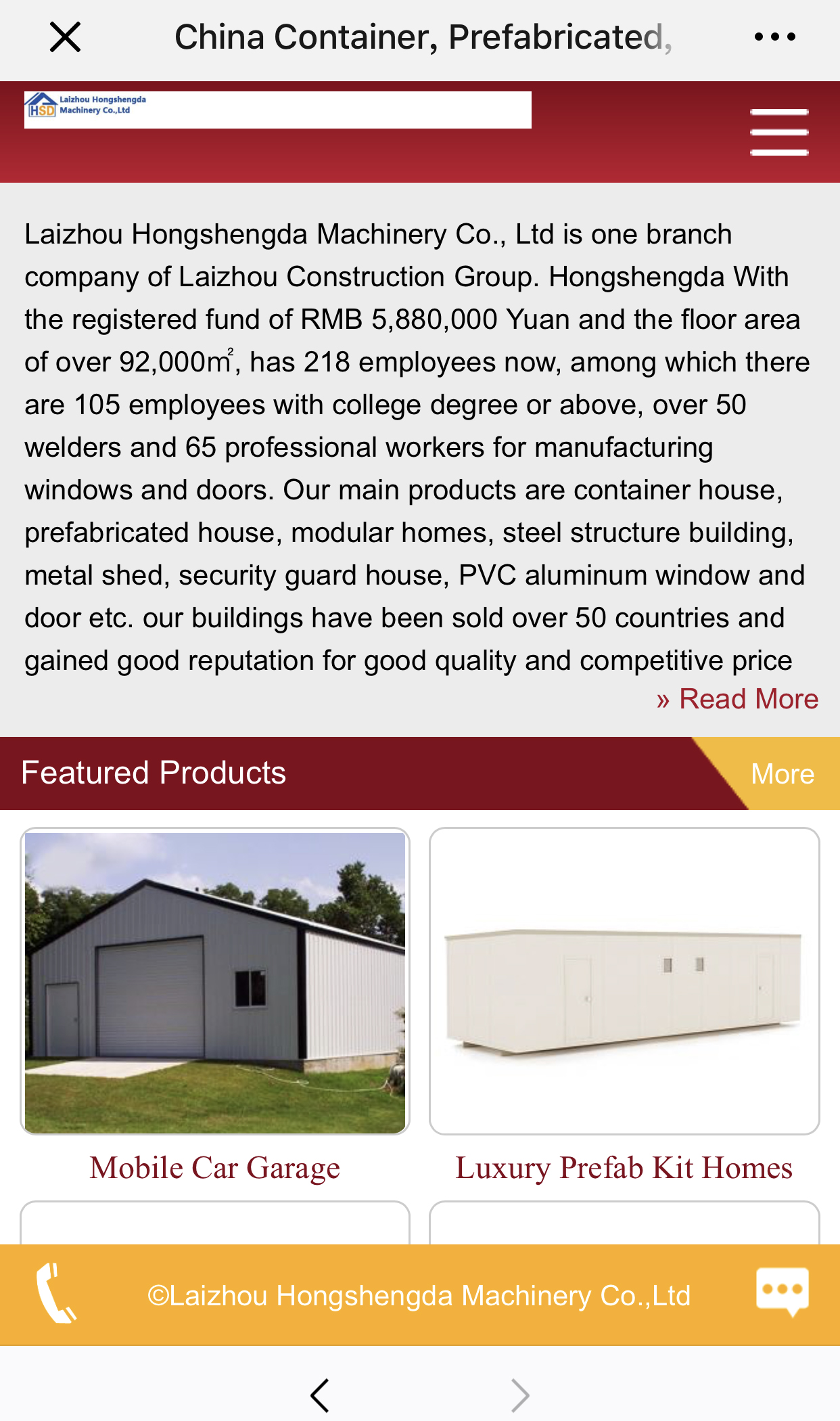Image resolution: width=840 pixels, height=1421 pixels.
Task: Go forward to the next web page
Action: click(x=519, y=1395)
